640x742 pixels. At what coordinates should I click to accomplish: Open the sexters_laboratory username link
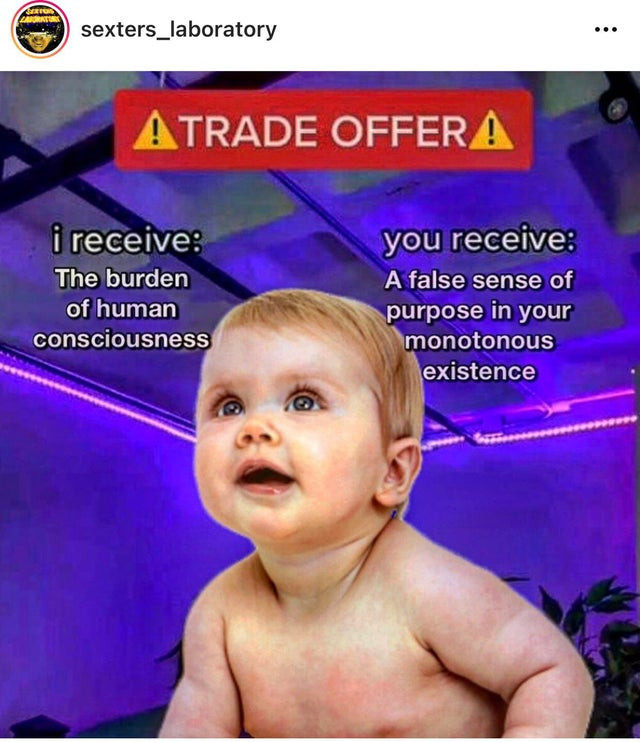click(x=178, y=30)
